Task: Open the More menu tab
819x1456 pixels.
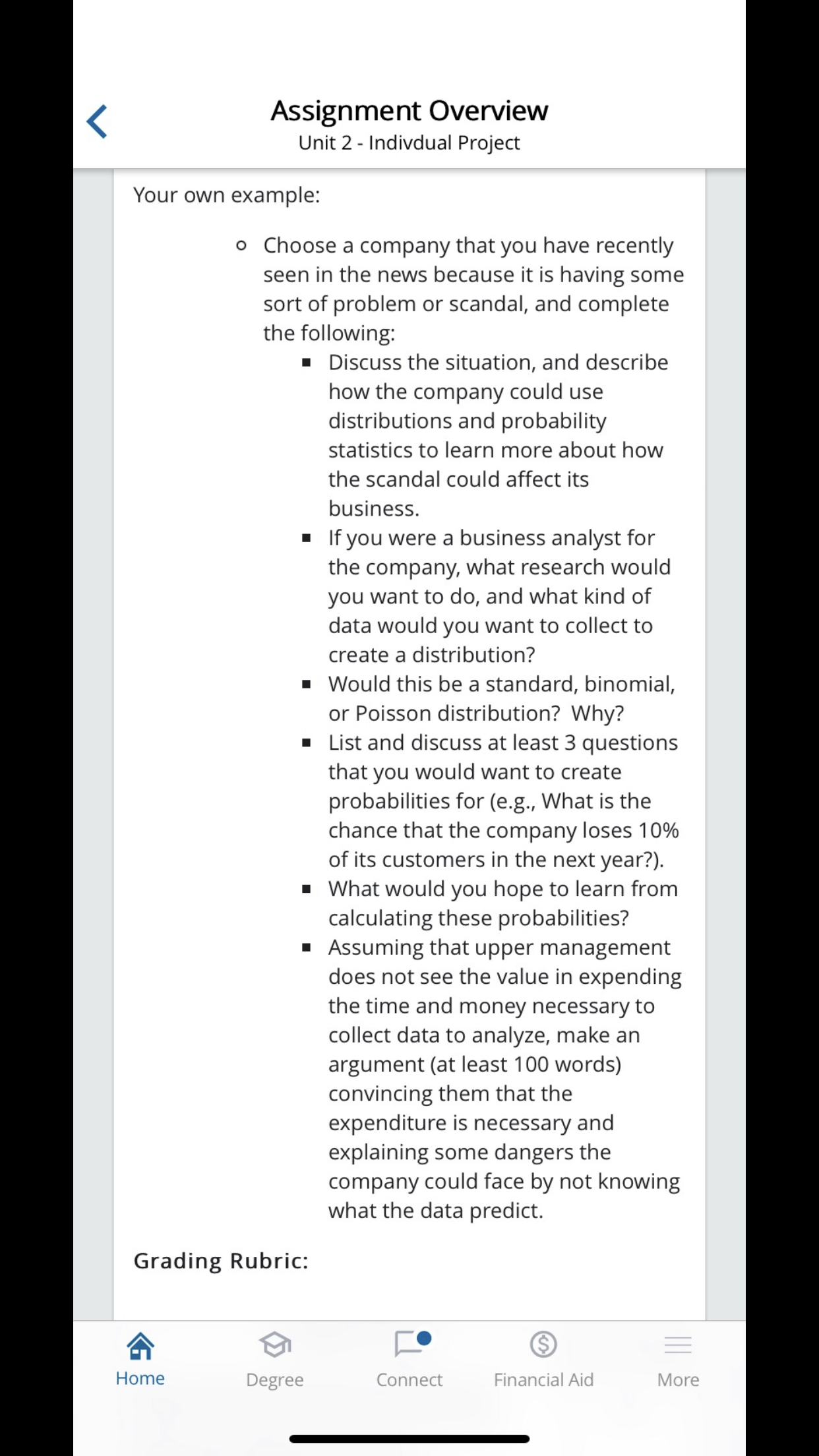Action: pyautogui.click(x=678, y=1359)
